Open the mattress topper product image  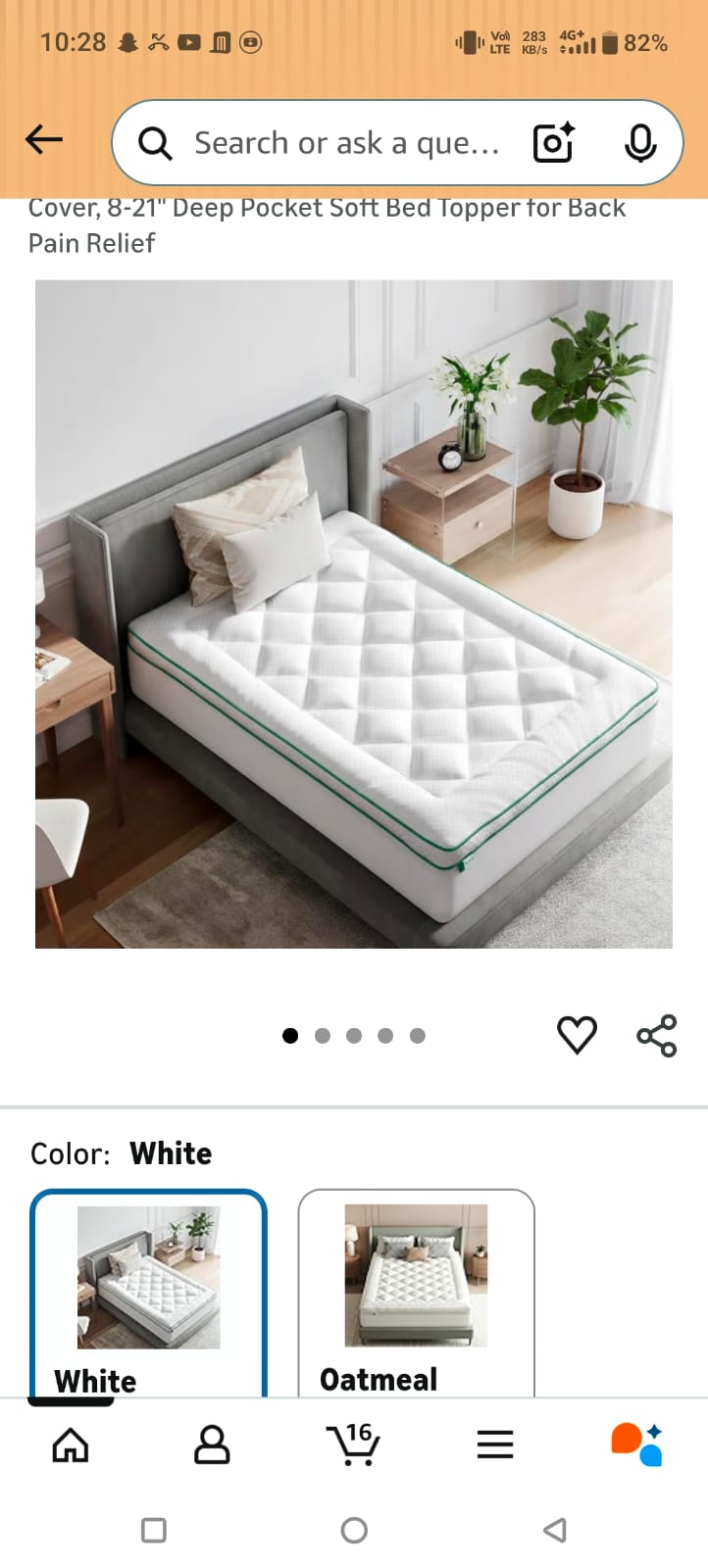(x=354, y=614)
